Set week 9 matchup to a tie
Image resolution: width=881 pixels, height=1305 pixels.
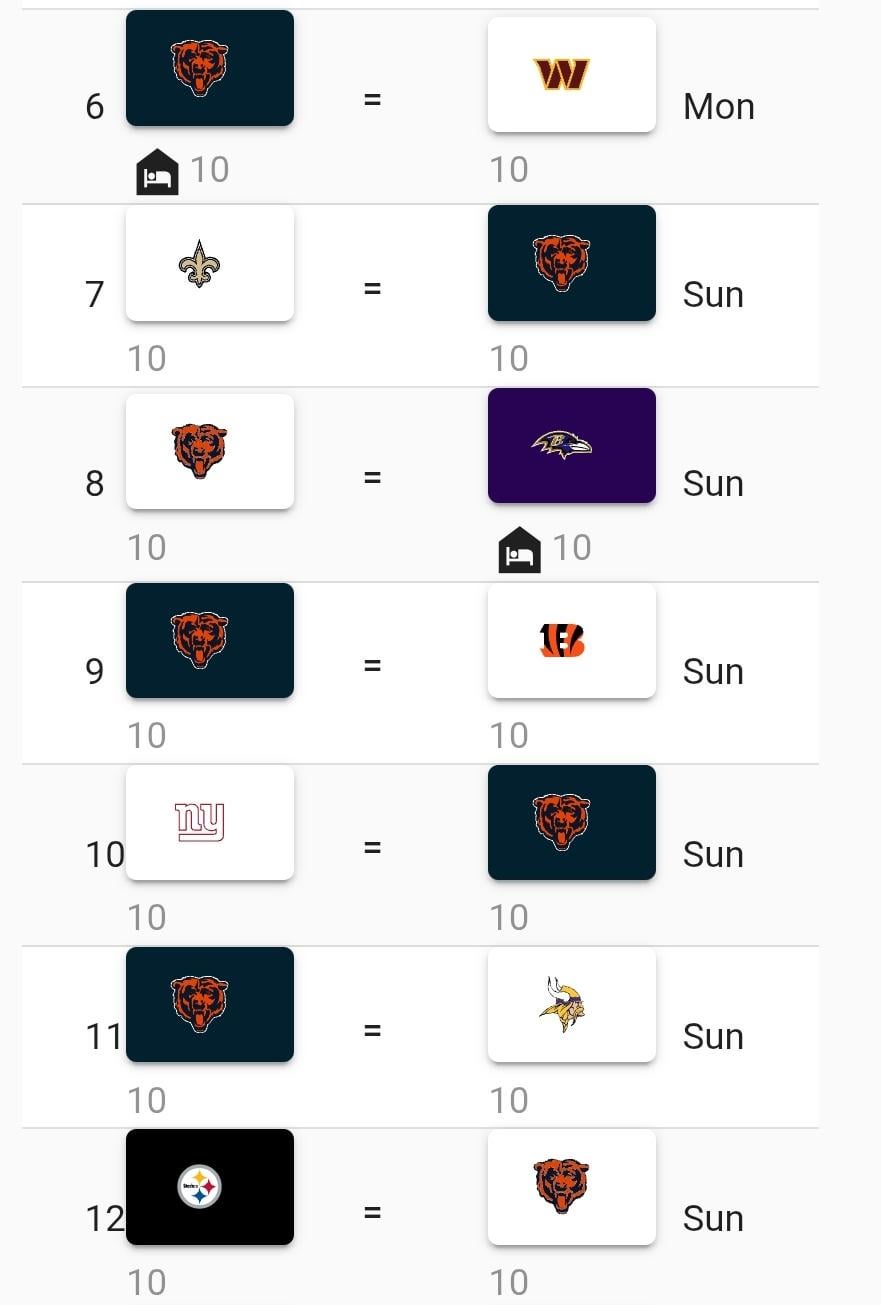coord(372,665)
